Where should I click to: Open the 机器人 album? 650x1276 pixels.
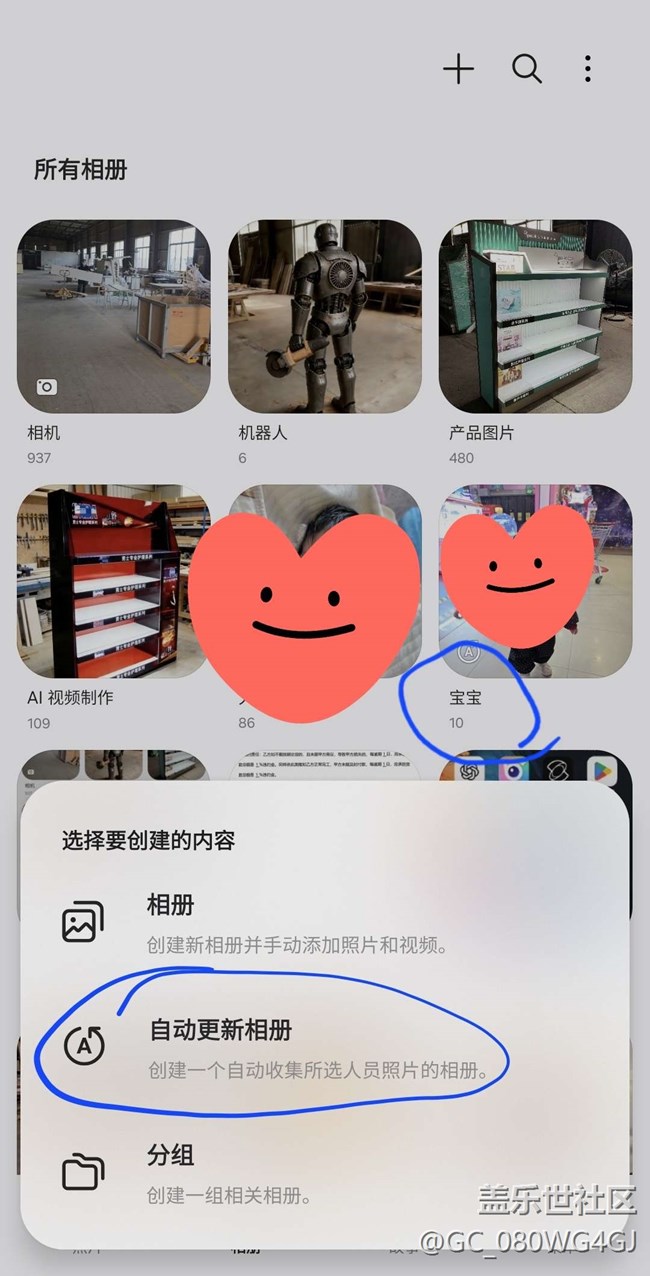(325, 317)
